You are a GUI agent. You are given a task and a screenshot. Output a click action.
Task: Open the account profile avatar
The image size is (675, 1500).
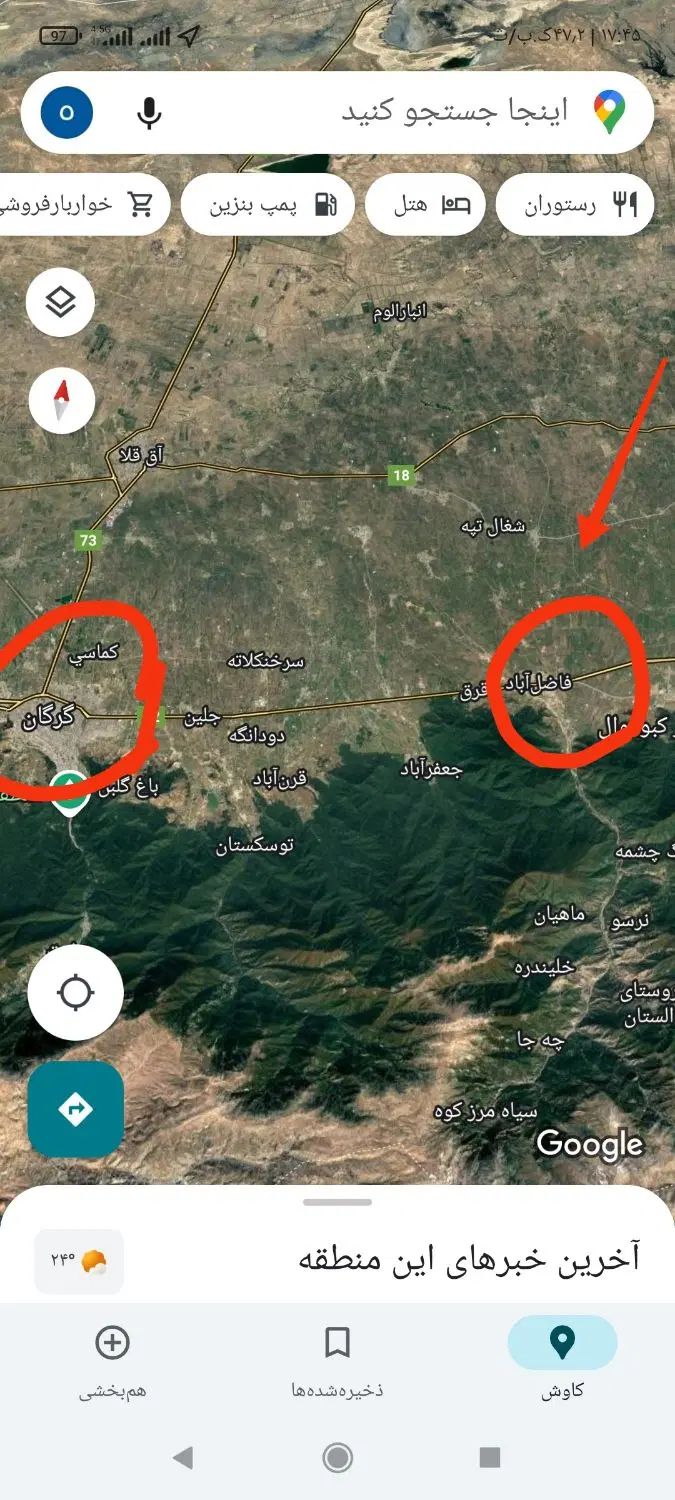(67, 112)
